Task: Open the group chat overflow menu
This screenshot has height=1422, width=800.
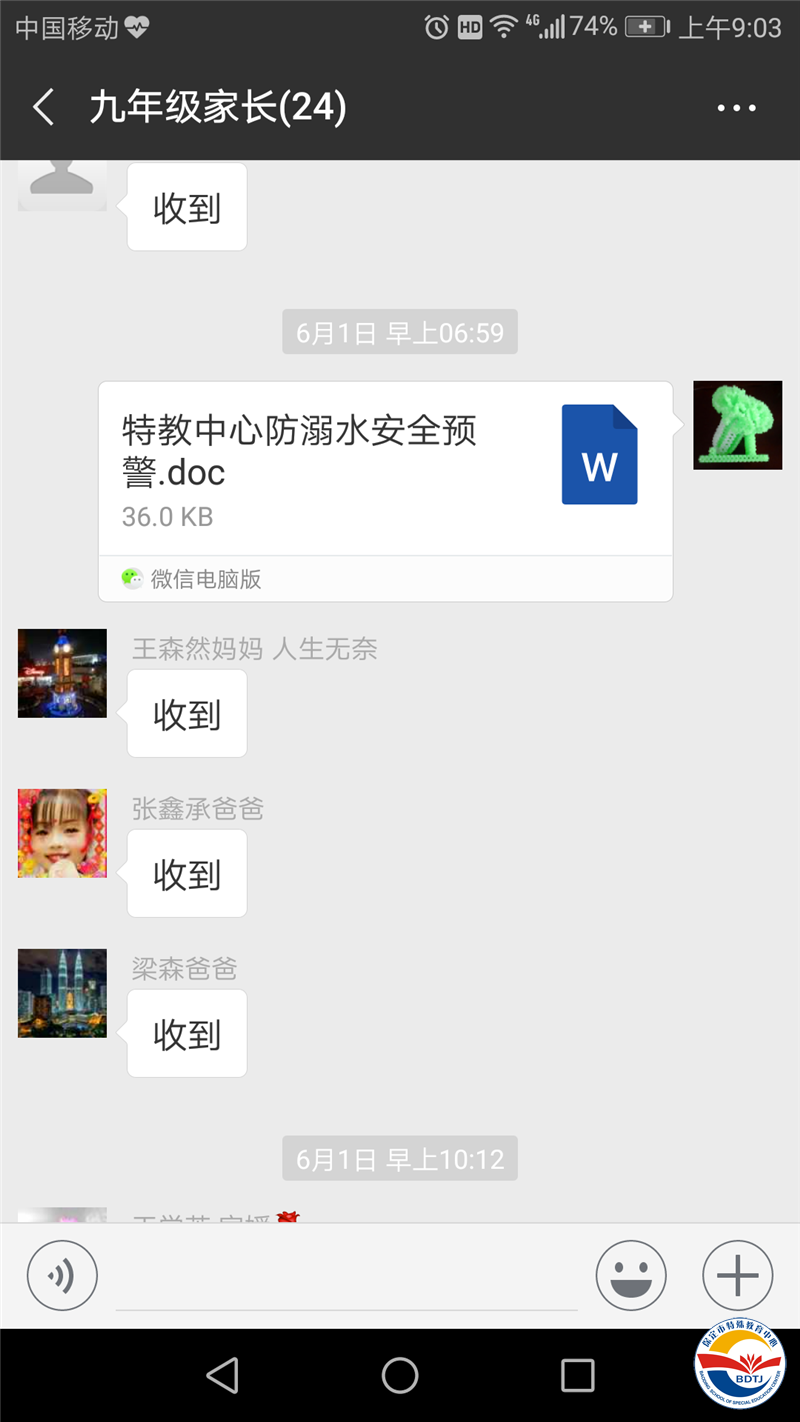Action: coord(737,108)
